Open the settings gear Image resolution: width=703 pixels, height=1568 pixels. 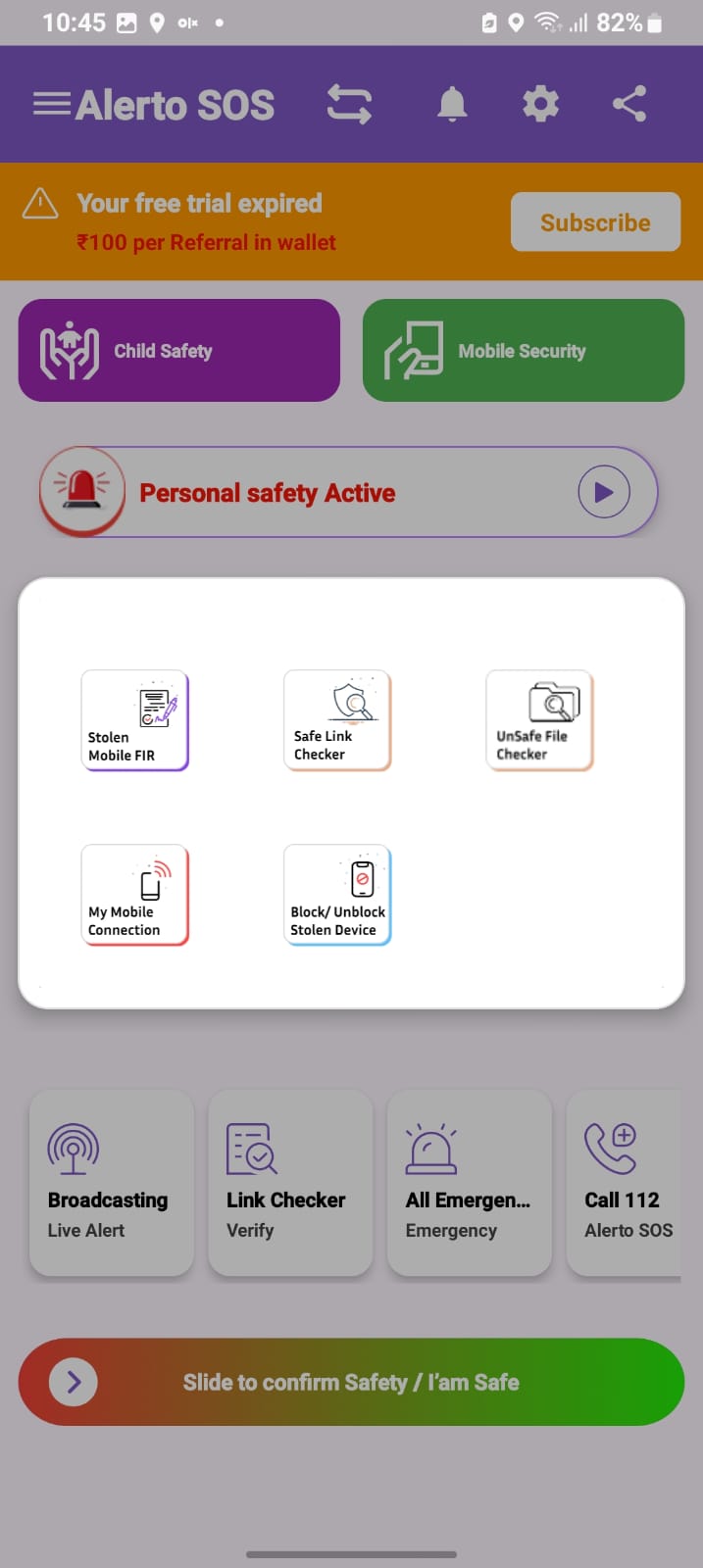coord(540,104)
